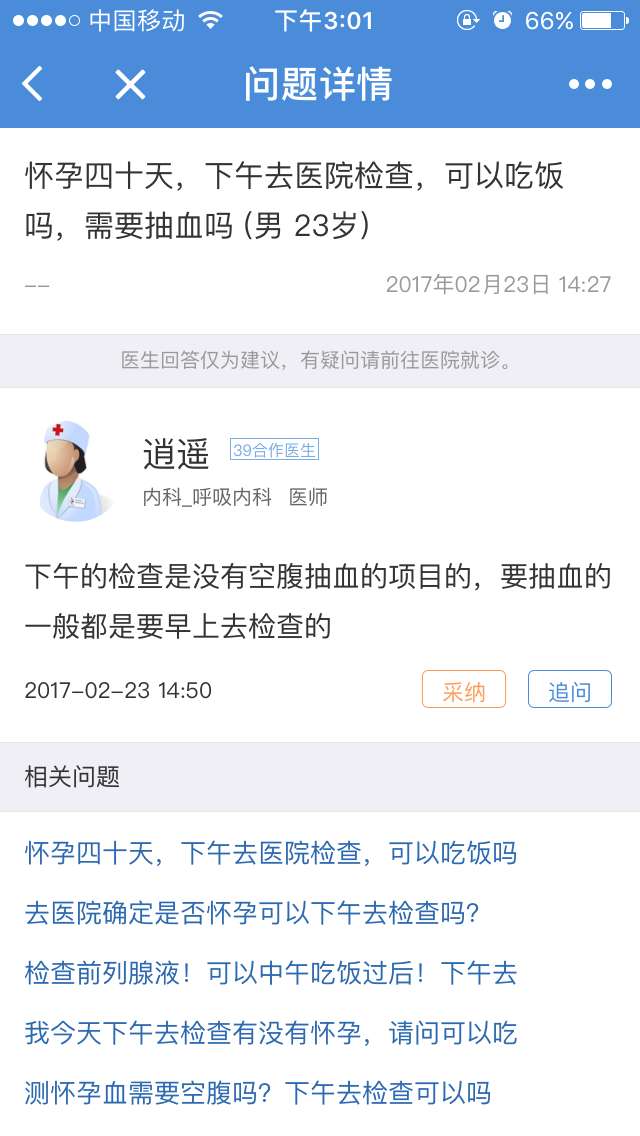The height and width of the screenshot is (1136, 640).
Task: Open related question 去医院确定是否怀孕可以下午去检查吗
Action: (253, 913)
